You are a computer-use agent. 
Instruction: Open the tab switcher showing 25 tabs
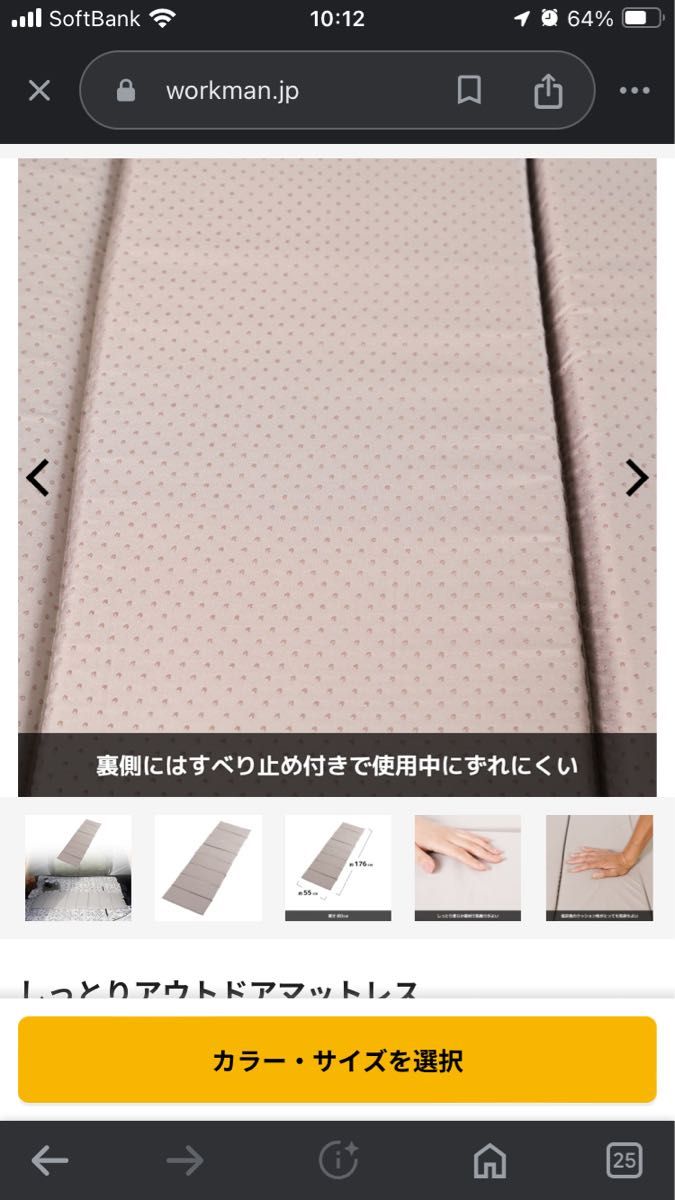[x=624, y=1160]
